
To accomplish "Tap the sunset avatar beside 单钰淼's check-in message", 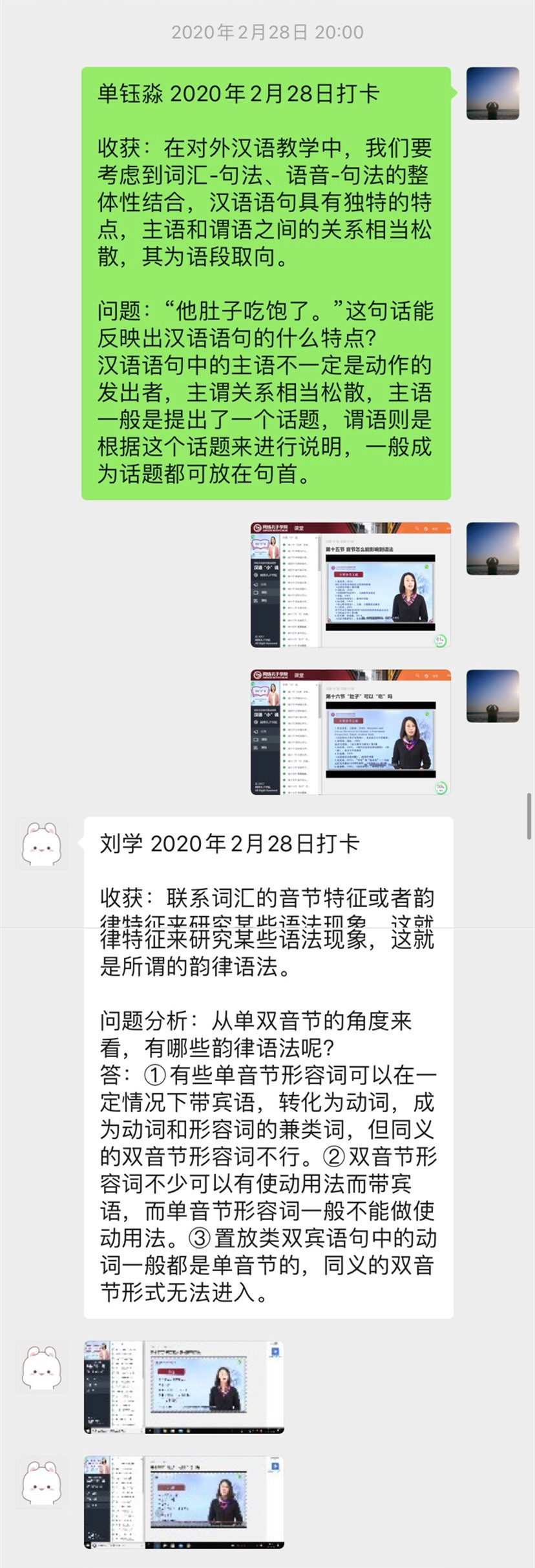I will pyautogui.click(x=492, y=94).
